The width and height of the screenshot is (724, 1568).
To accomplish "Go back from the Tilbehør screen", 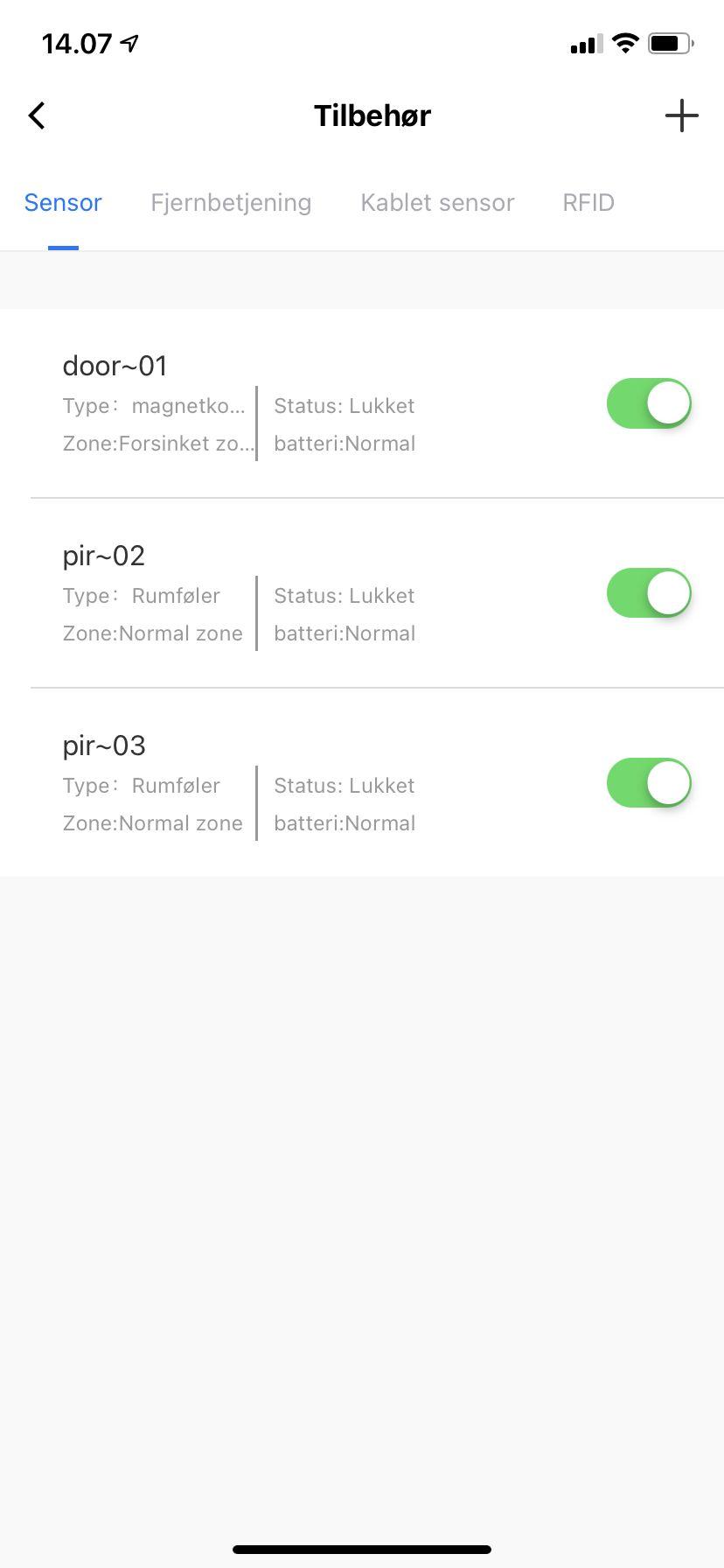I will [x=37, y=115].
